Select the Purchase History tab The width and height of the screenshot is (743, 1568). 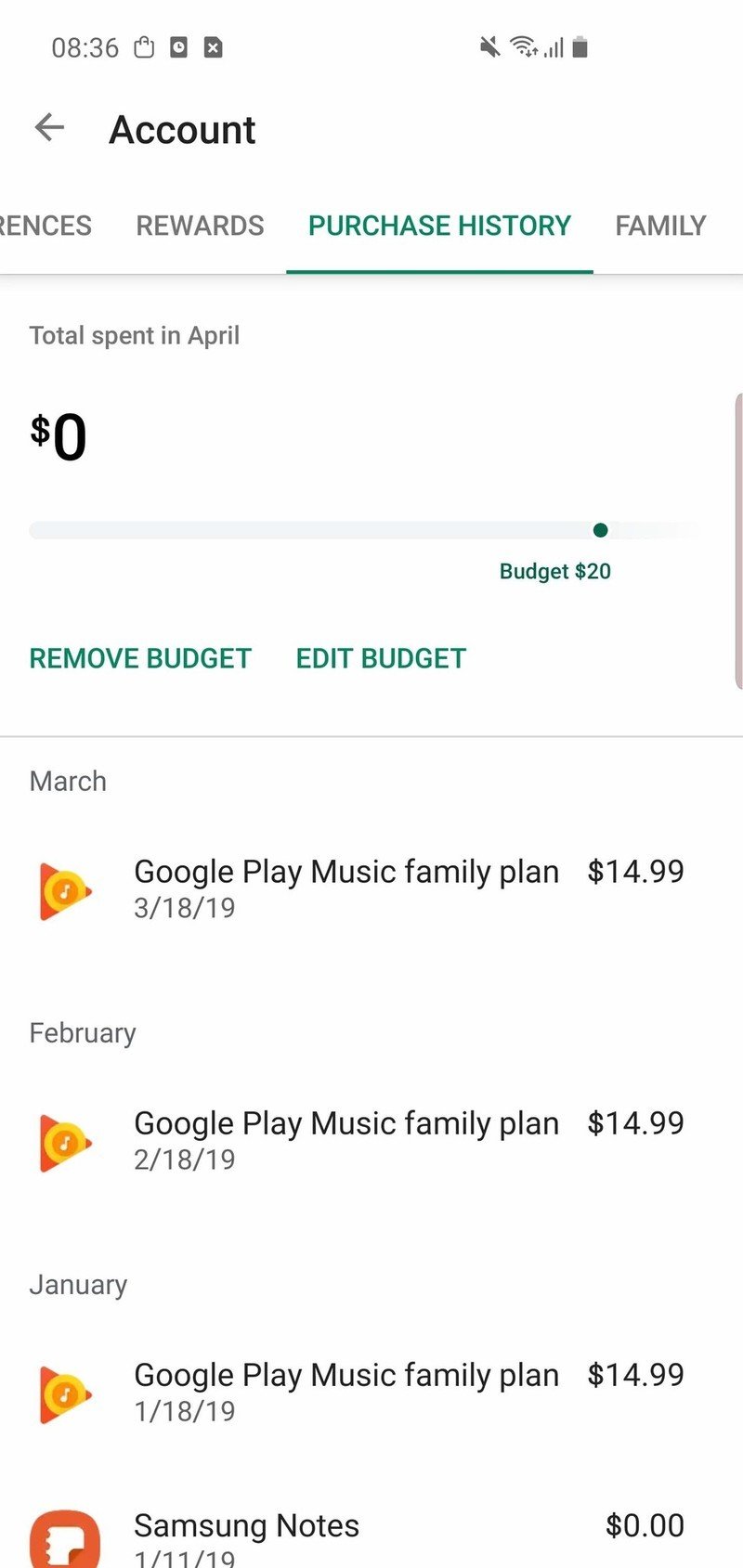(439, 226)
